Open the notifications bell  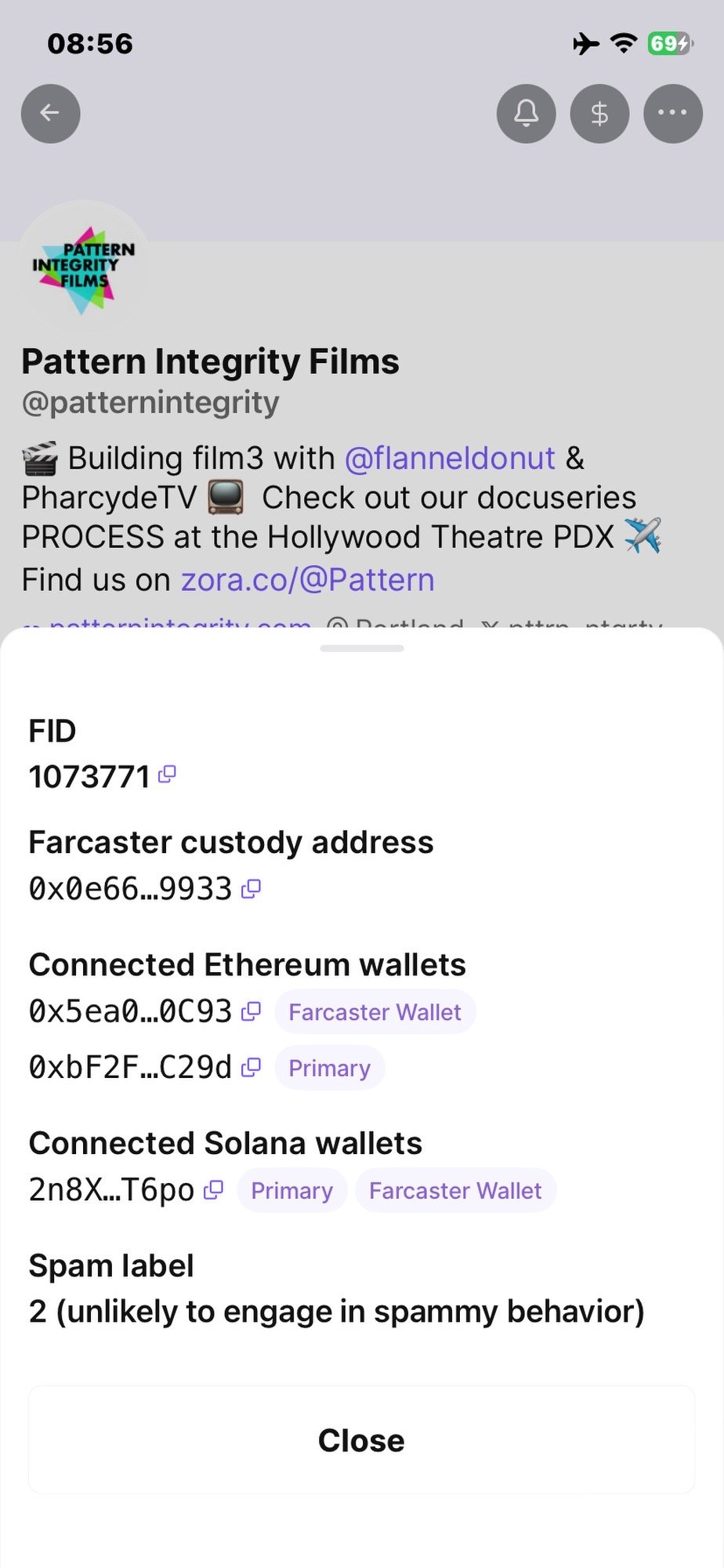point(526,114)
